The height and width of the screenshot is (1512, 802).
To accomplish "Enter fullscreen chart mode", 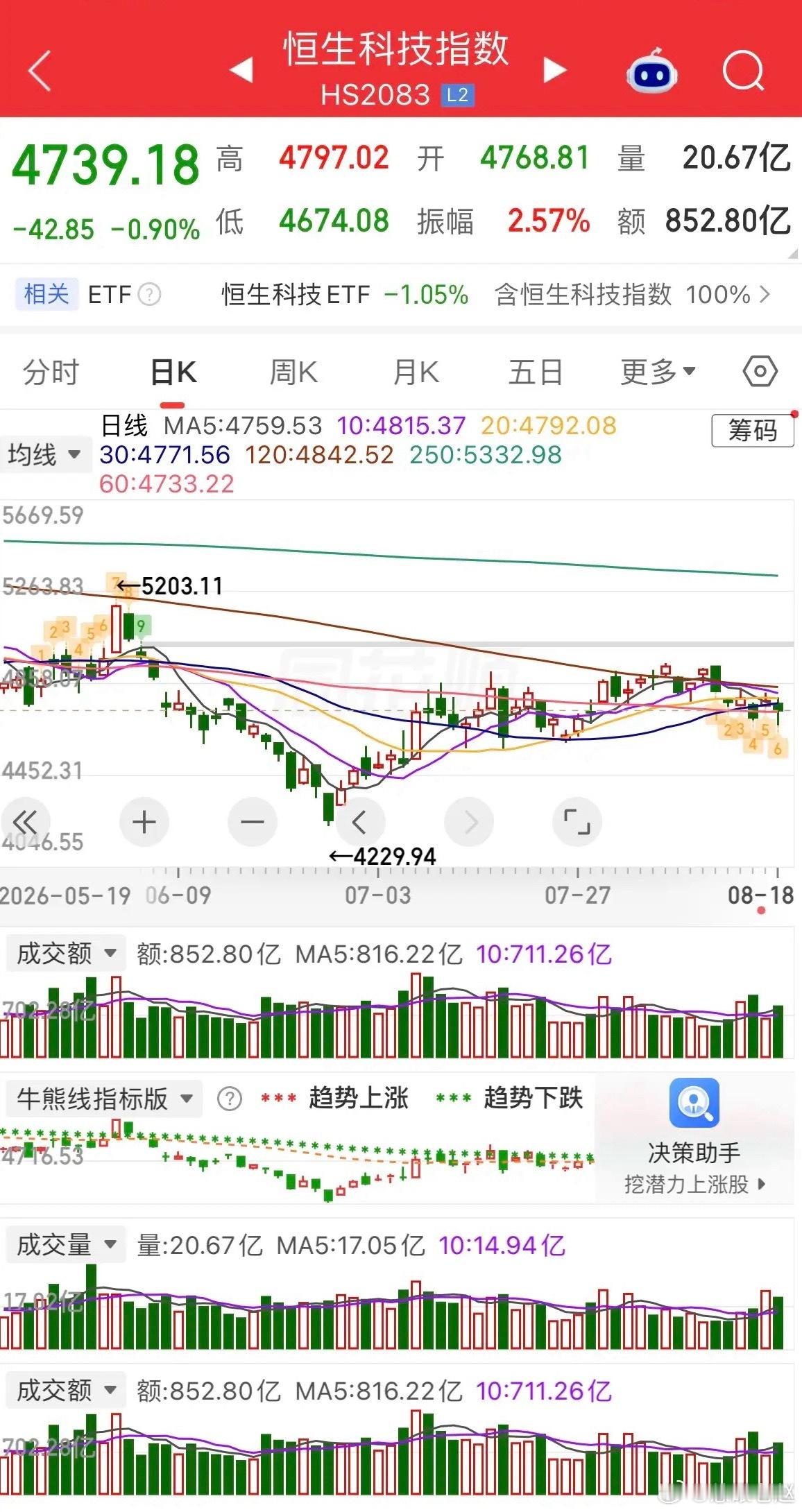I will click(x=577, y=823).
